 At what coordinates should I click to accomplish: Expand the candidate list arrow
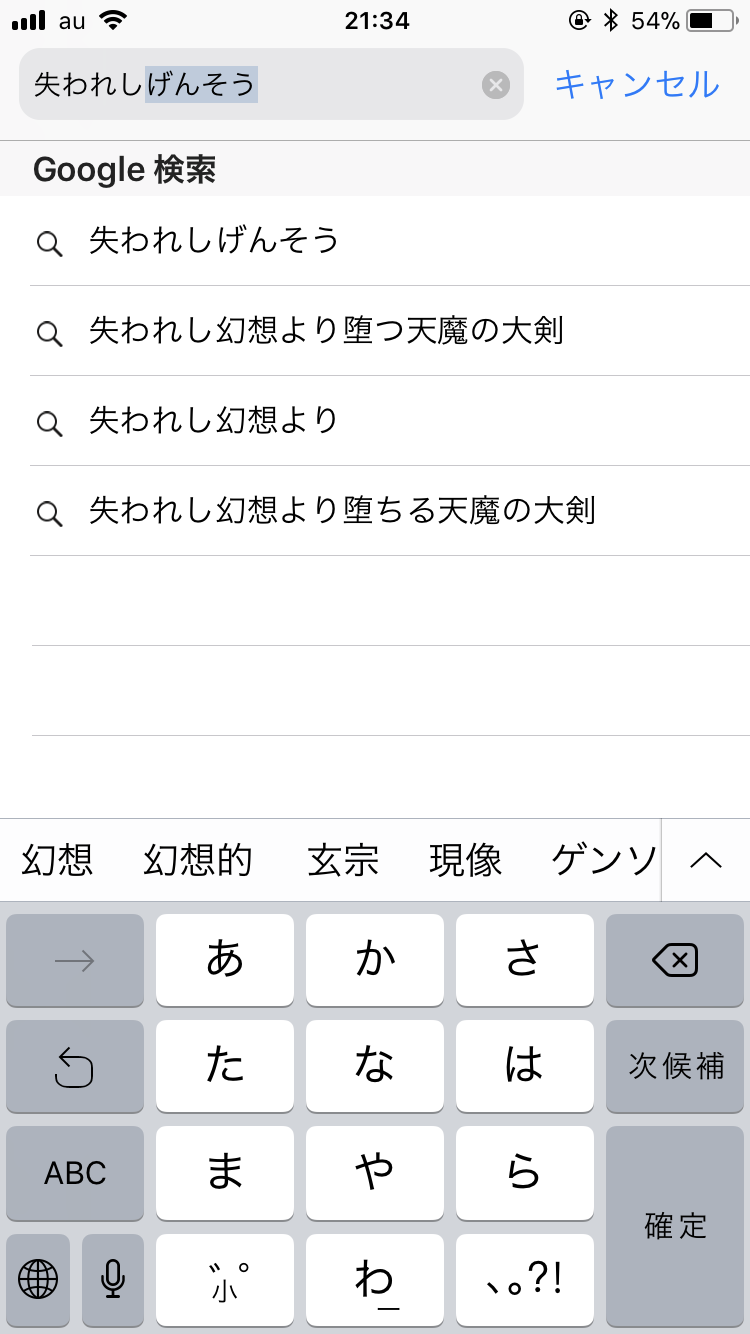tap(706, 860)
